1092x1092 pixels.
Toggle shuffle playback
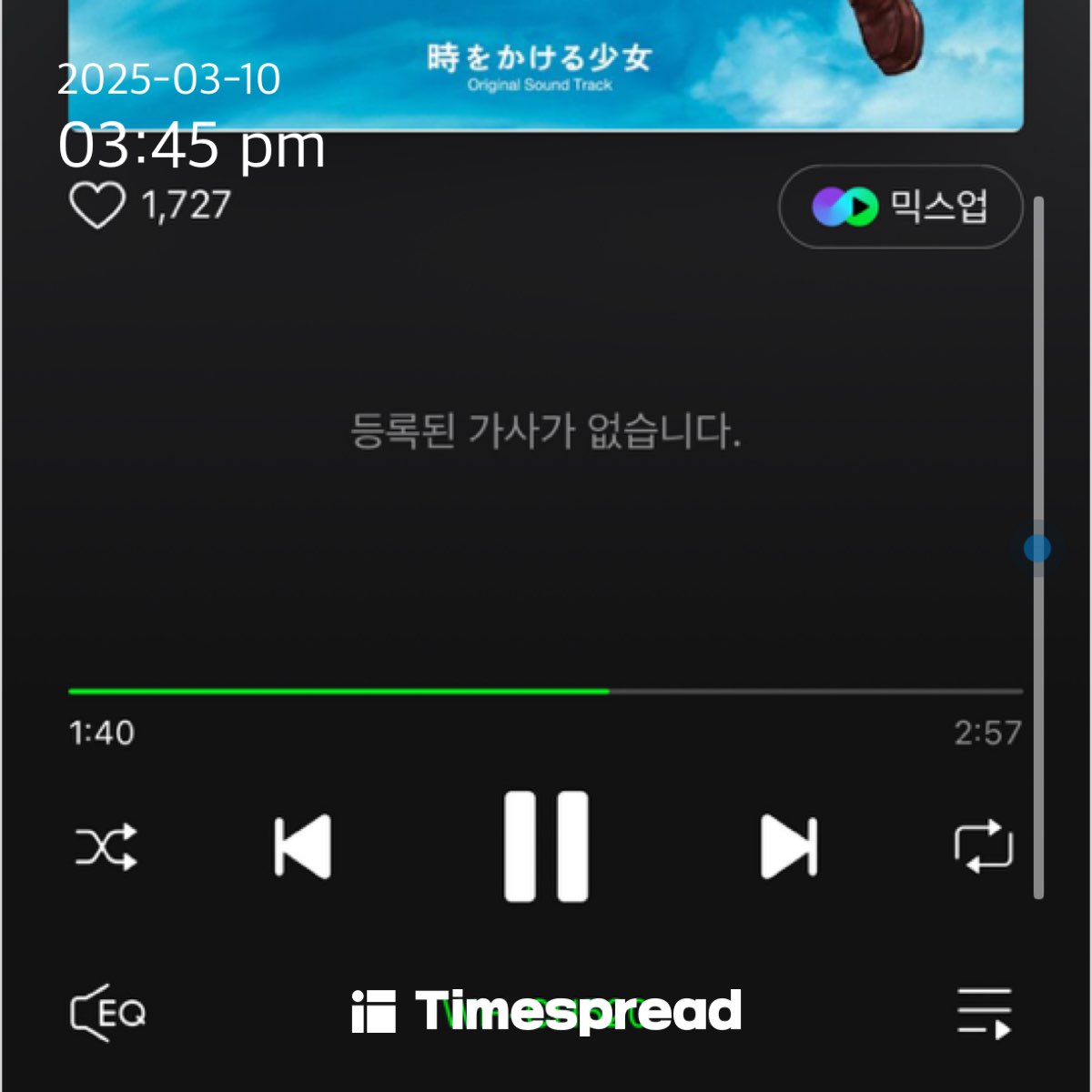(x=106, y=847)
